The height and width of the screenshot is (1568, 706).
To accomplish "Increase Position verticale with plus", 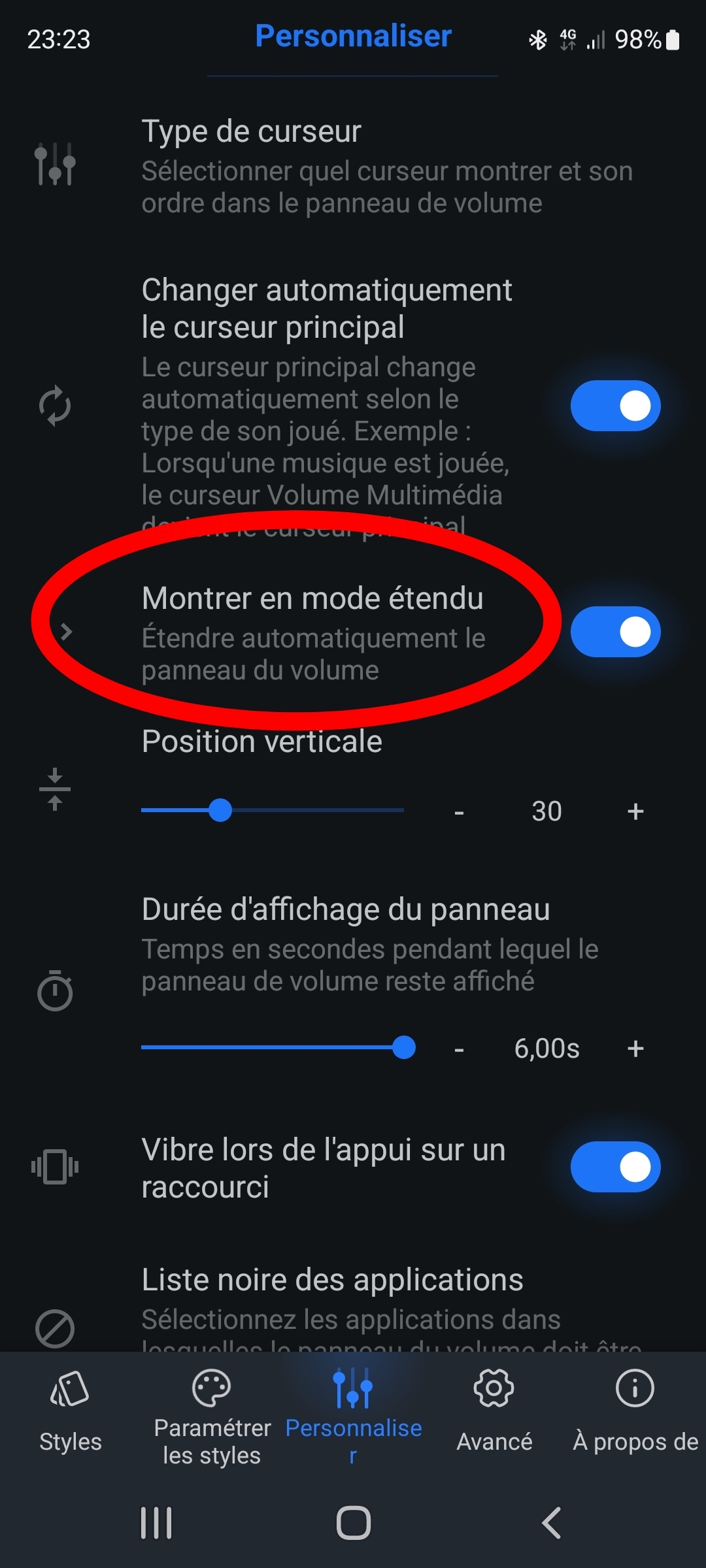I will (x=635, y=811).
